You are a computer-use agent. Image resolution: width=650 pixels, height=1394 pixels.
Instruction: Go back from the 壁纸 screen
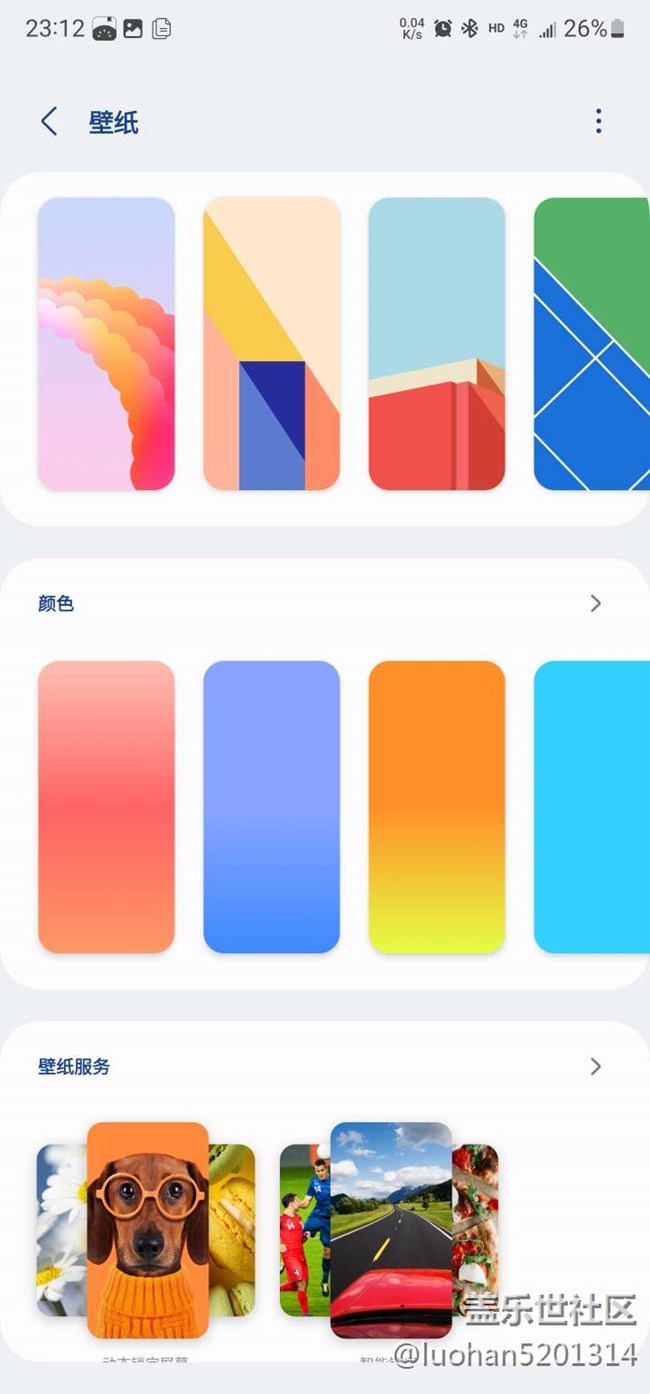(48, 122)
